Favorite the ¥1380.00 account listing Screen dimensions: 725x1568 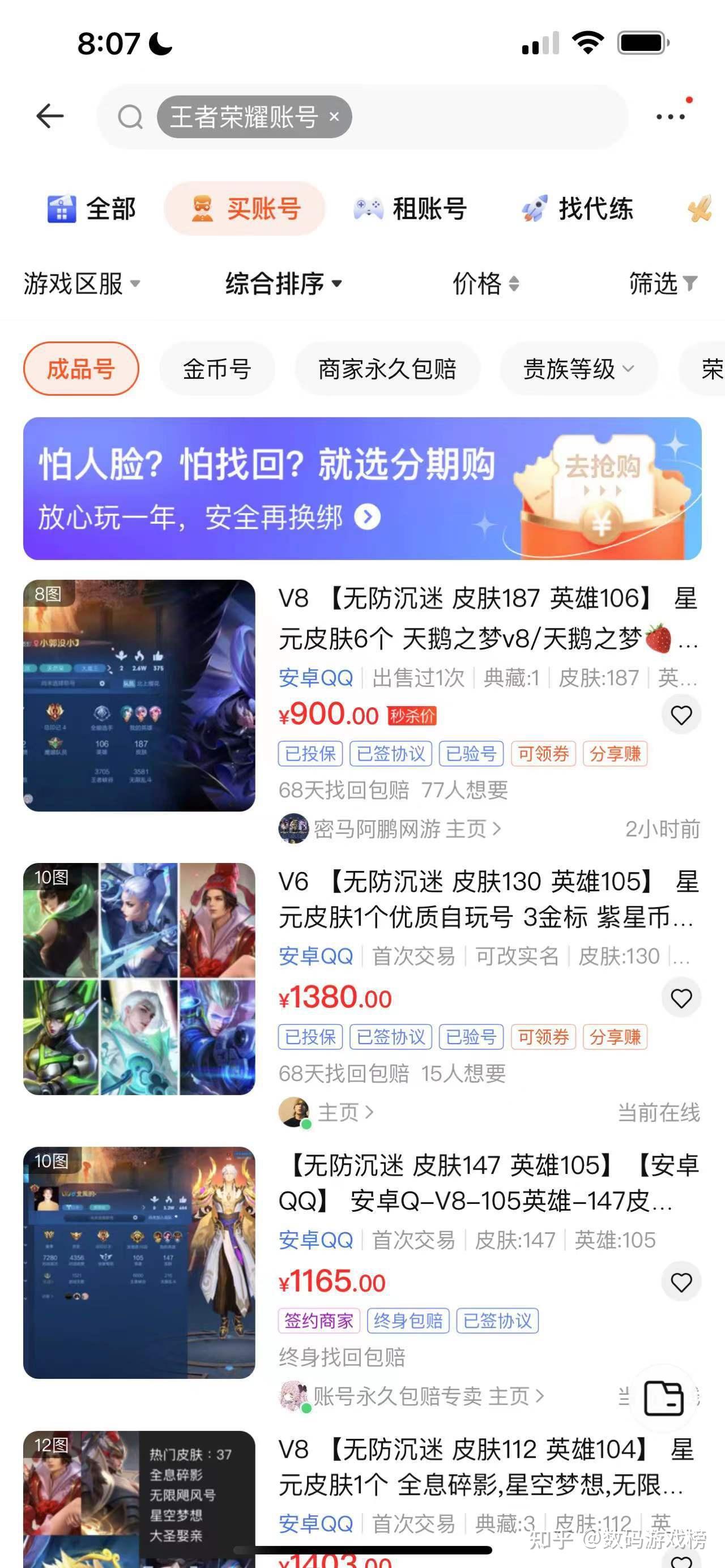point(681,998)
